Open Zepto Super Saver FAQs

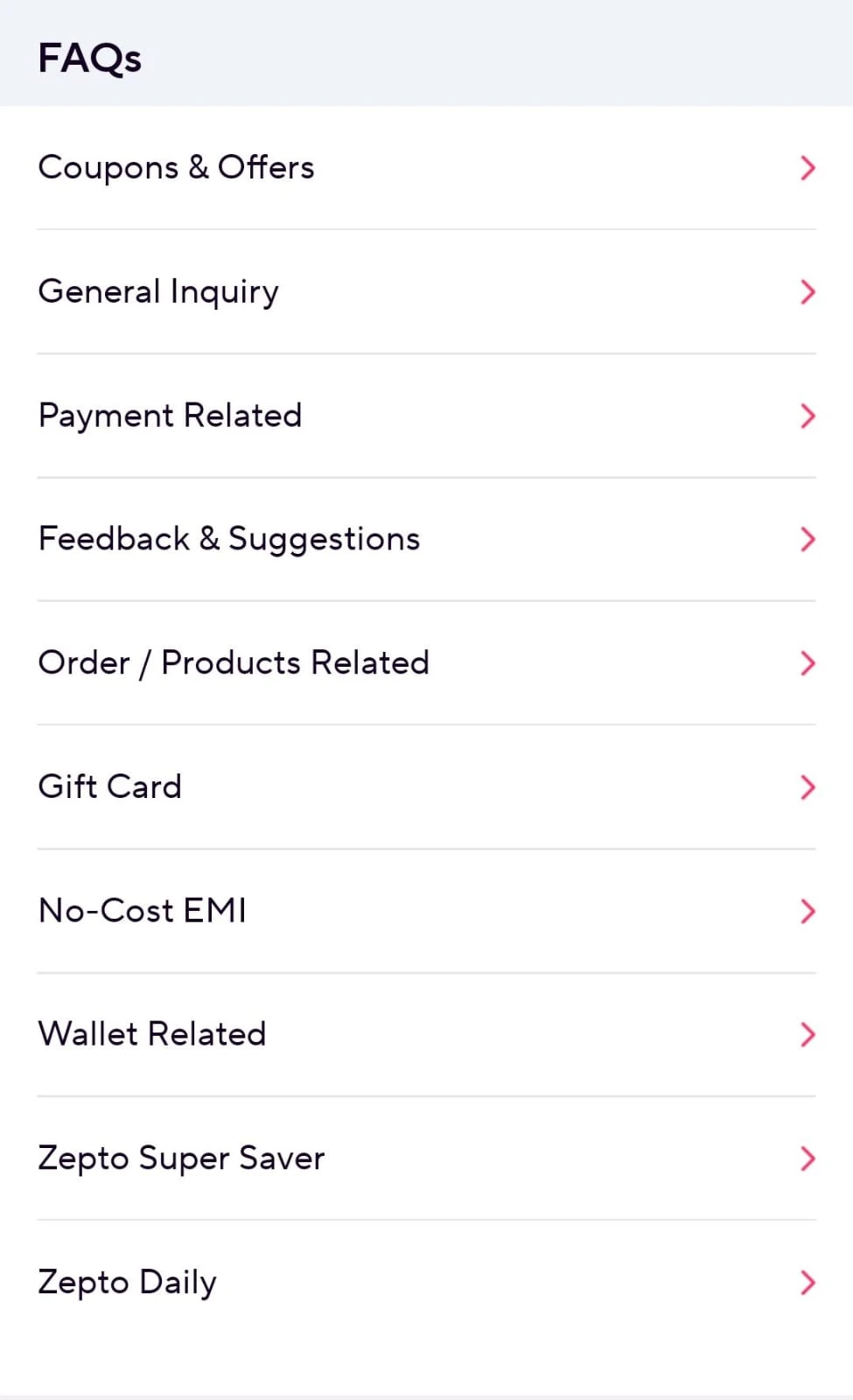coord(426,1158)
